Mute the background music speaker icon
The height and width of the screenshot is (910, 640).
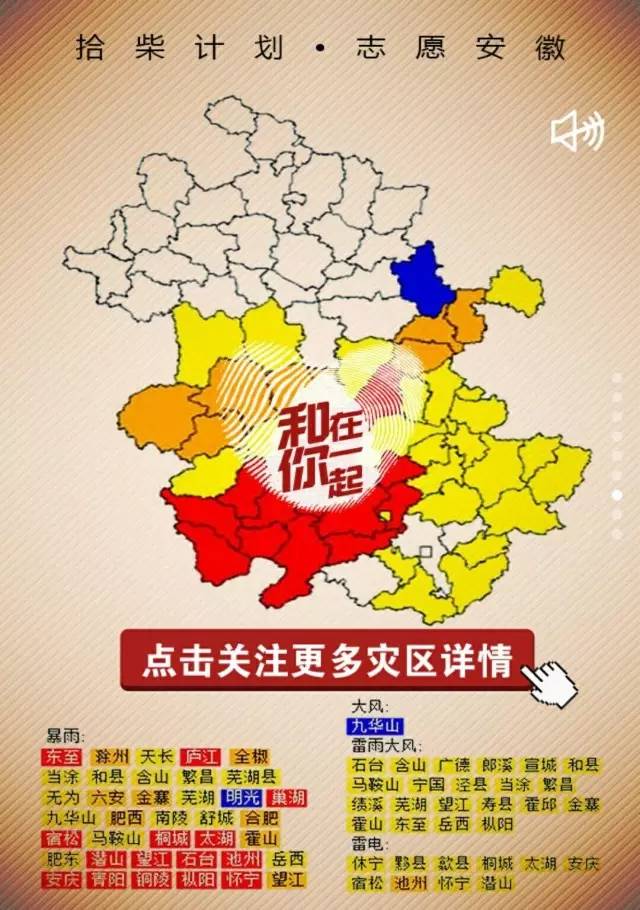click(x=577, y=132)
